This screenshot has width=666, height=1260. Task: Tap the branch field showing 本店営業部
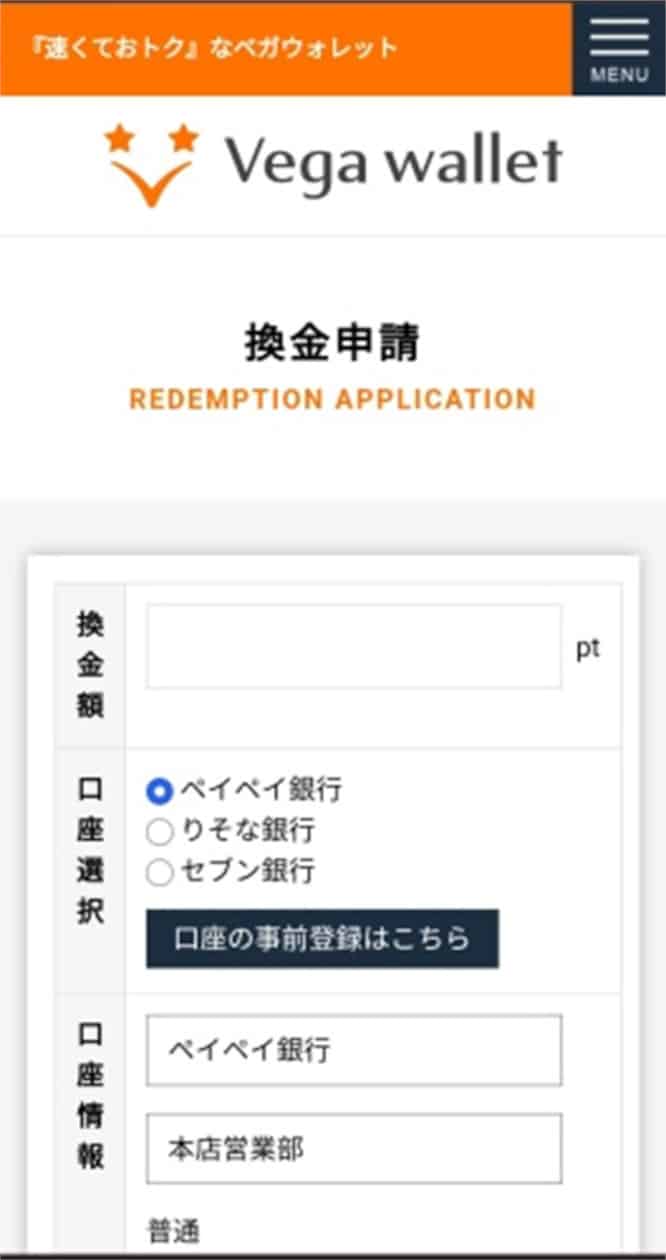click(354, 1149)
